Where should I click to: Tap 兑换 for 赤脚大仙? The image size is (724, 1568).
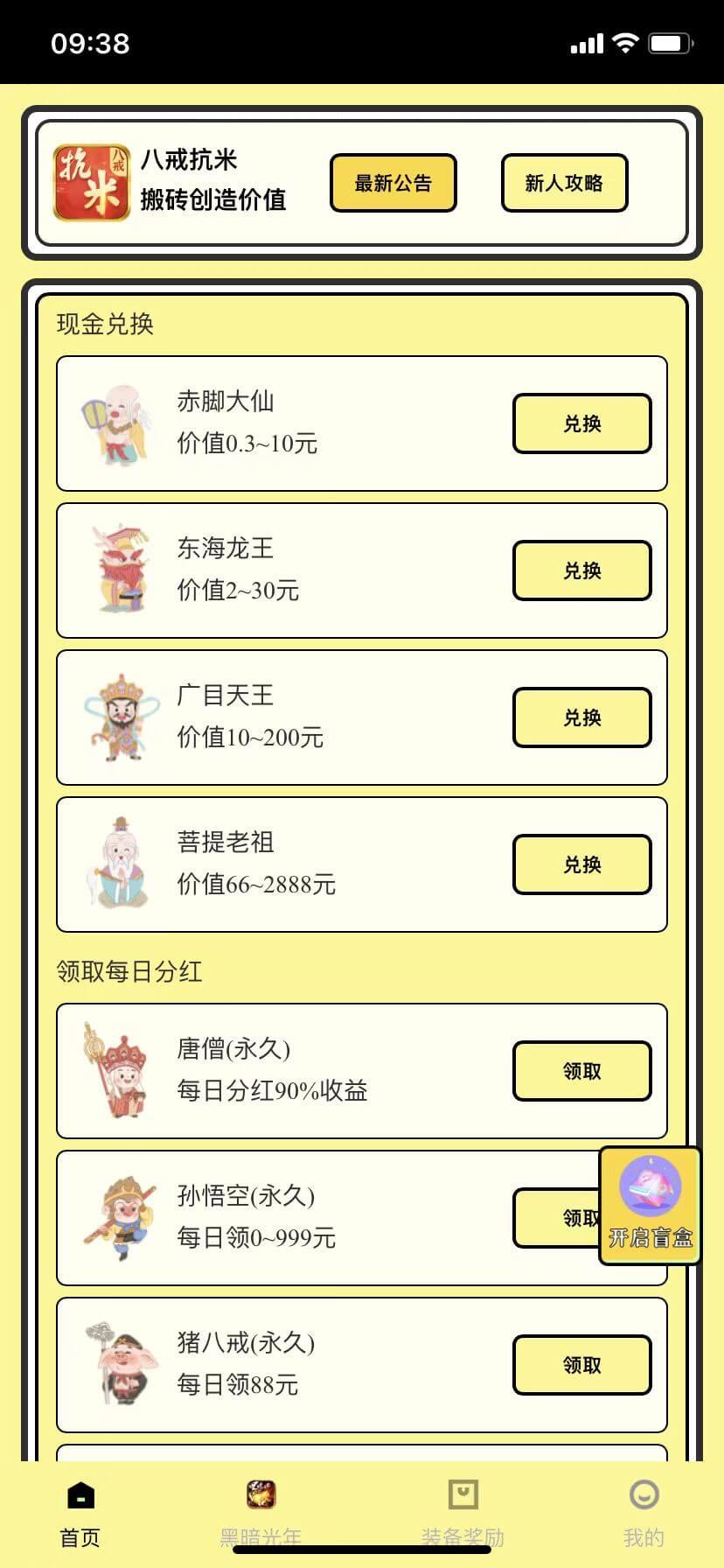[x=581, y=423]
